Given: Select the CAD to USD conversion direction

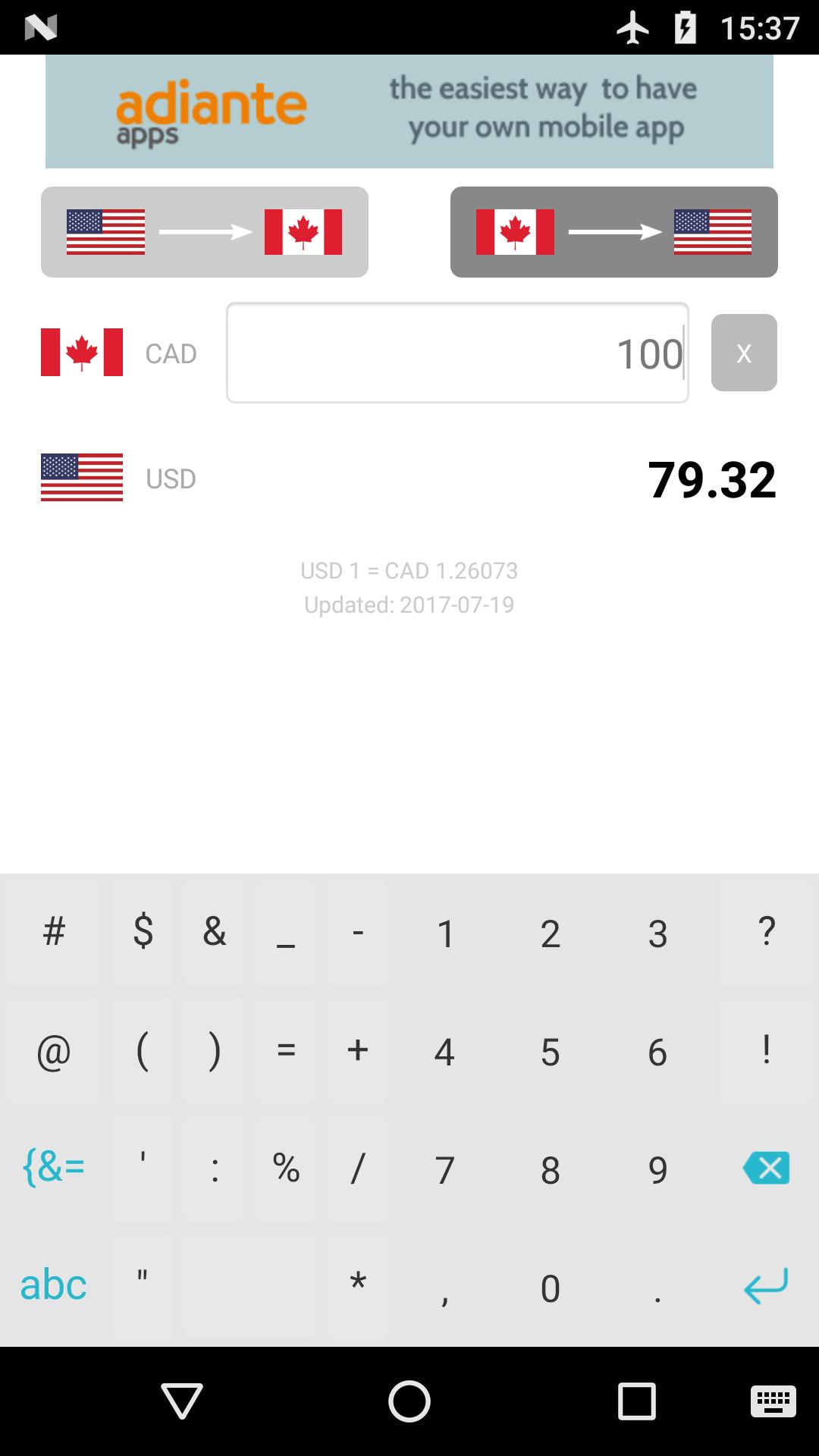Looking at the screenshot, I should pyautogui.click(x=613, y=231).
